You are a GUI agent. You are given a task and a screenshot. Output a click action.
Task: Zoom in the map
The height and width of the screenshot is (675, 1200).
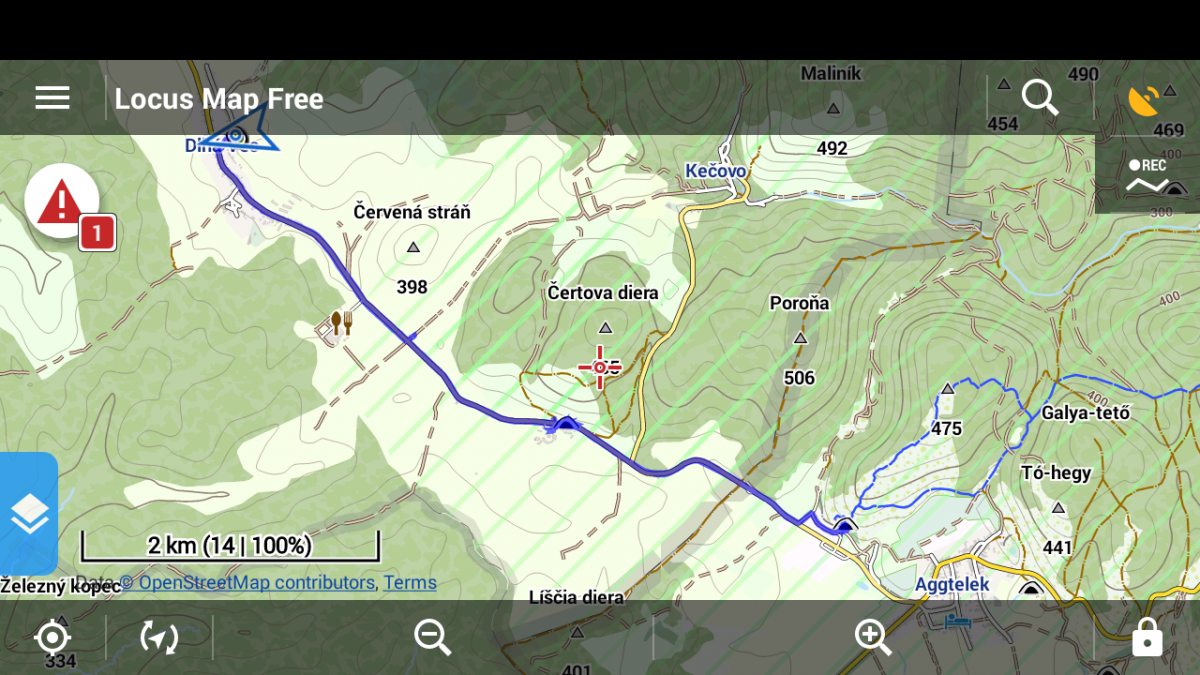click(x=872, y=637)
